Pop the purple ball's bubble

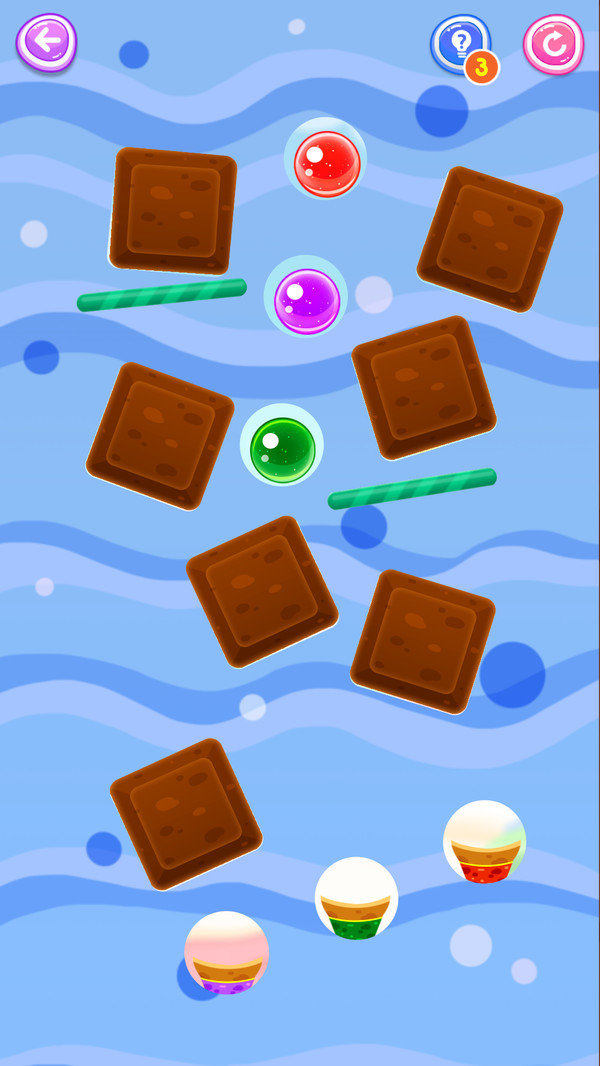click(306, 298)
